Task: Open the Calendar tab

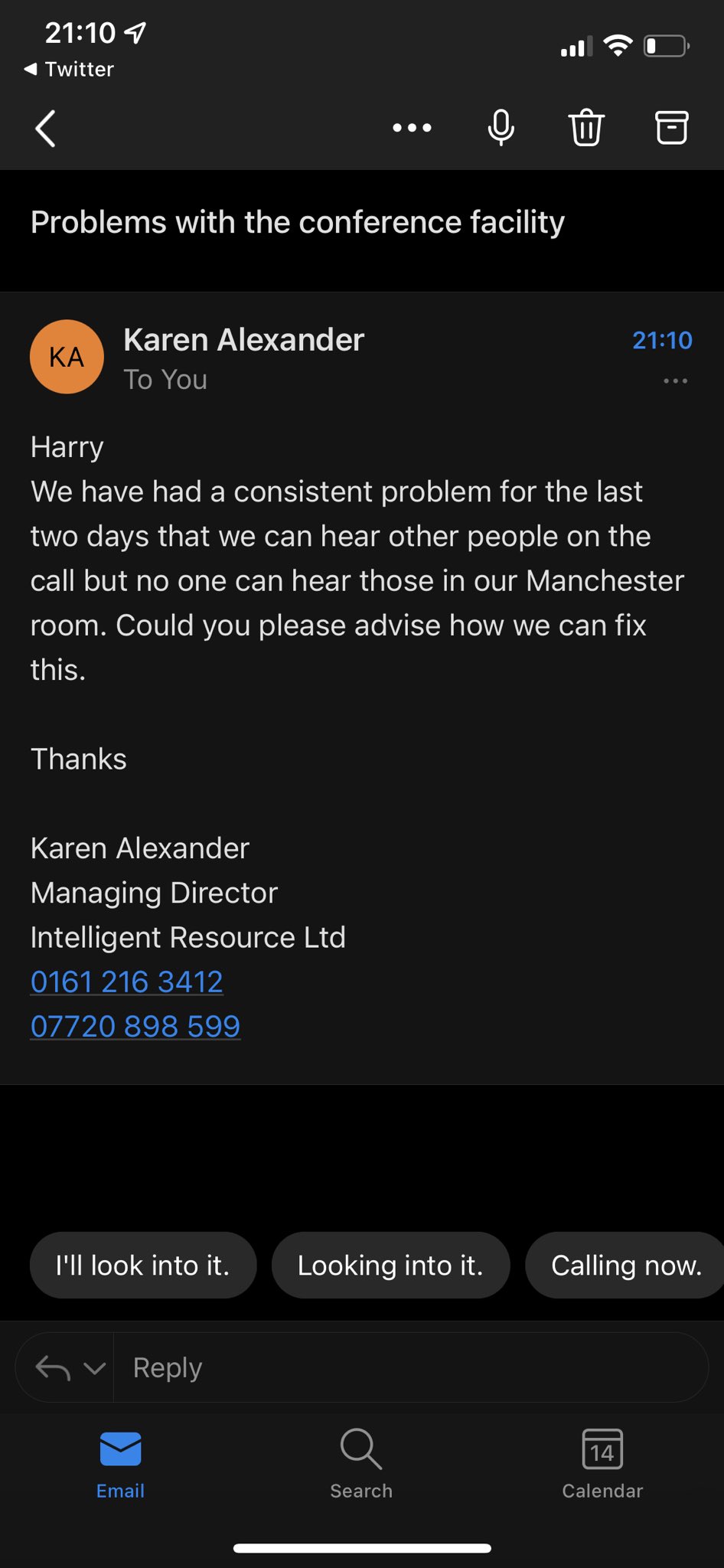Action: tap(602, 1464)
